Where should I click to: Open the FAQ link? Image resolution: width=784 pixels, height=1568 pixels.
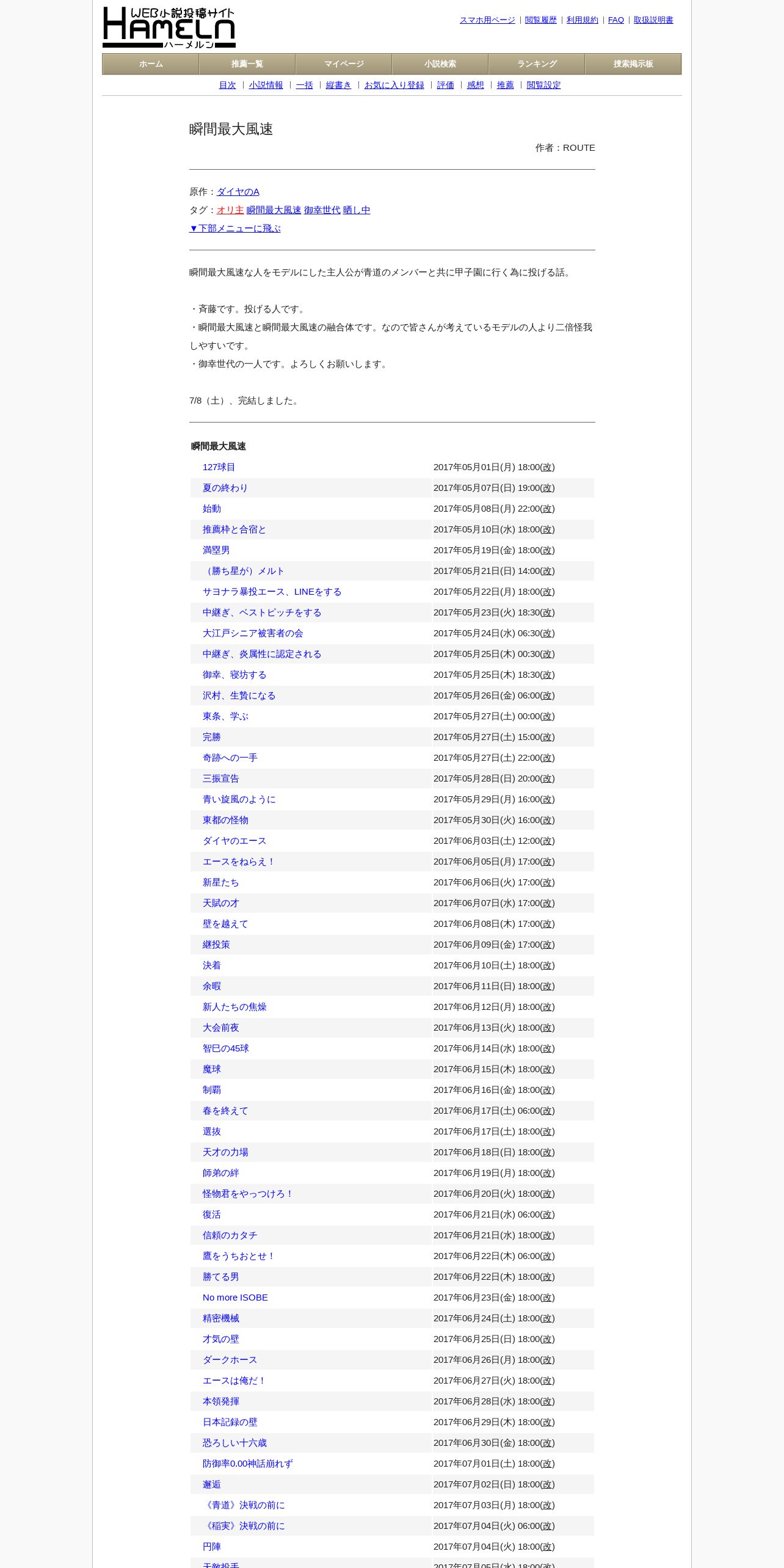[616, 20]
